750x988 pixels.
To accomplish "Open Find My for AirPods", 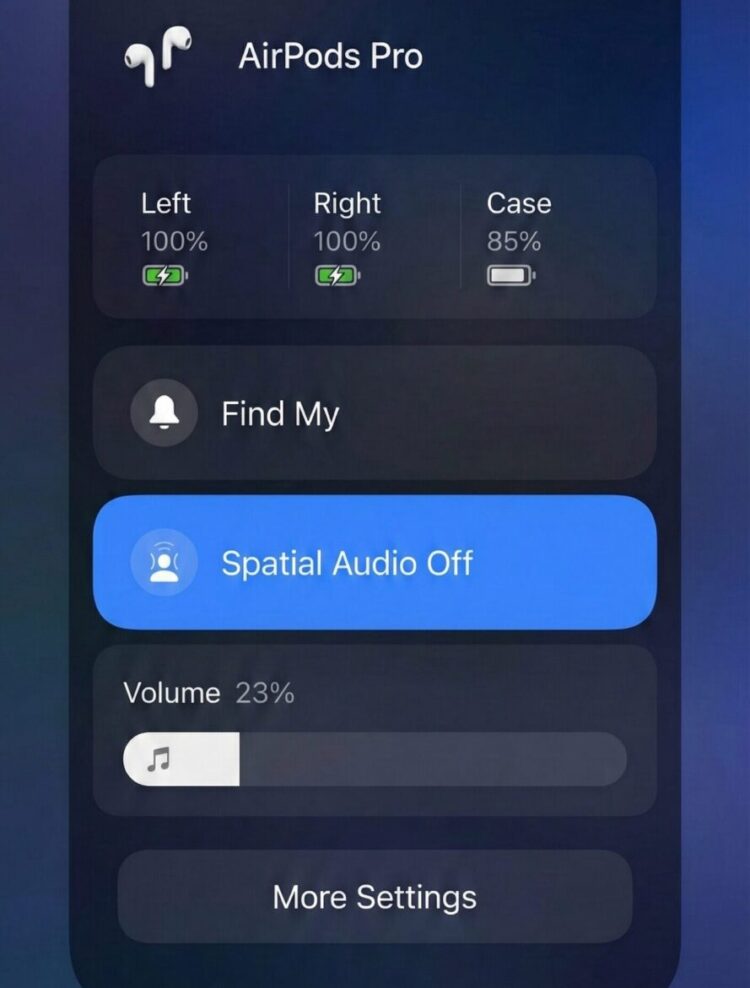I will pyautogui.click(x=374, y=413).
